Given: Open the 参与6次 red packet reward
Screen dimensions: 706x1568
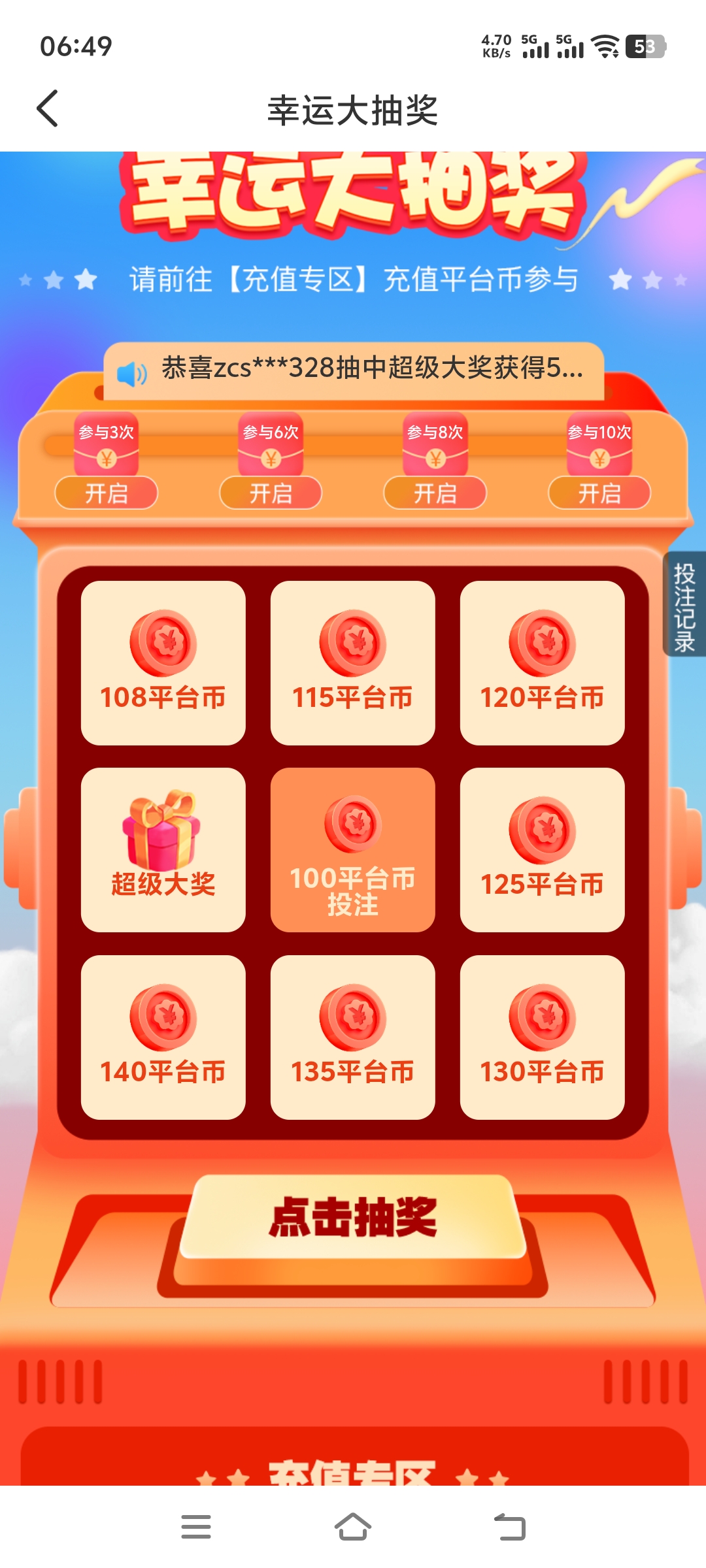Looking at the screenshot, I should point(271,493).
